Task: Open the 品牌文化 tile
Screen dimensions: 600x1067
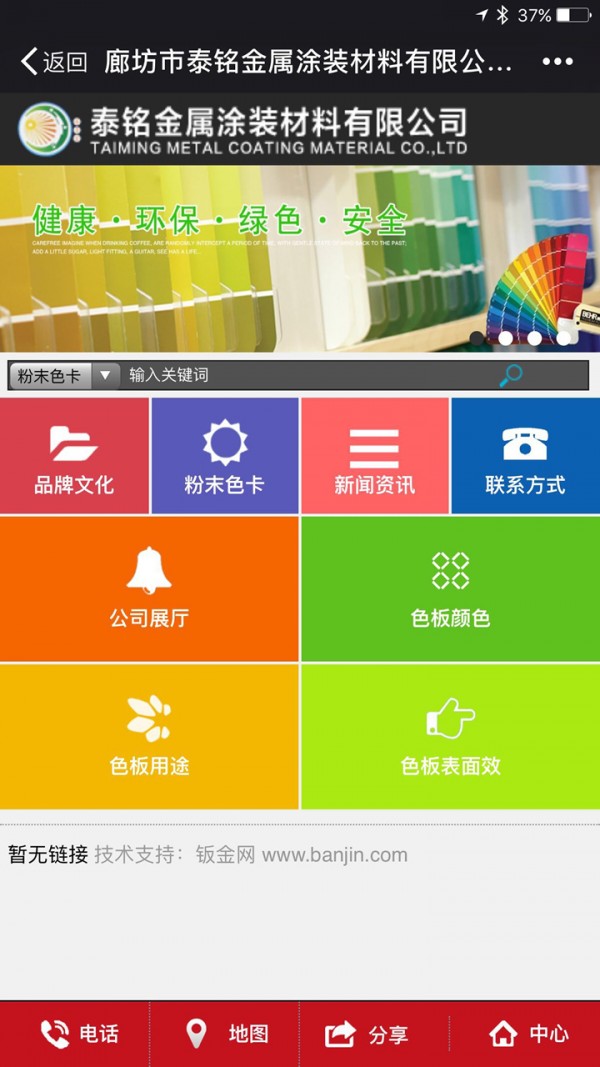Action: pos(74,456)
